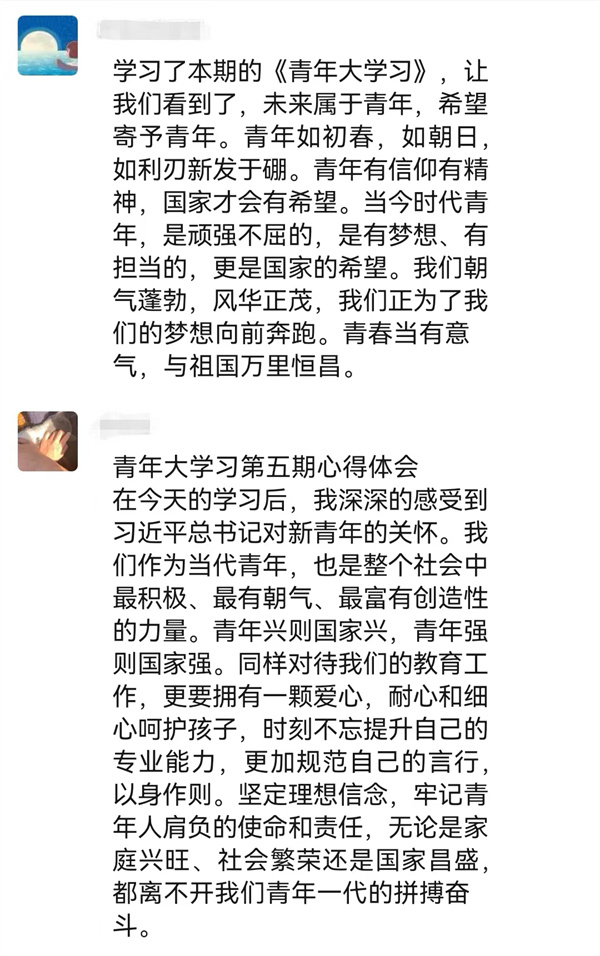Image resolution: width=600 pixels, height=956 pixels.
Task: Open the profile with the moon avatar
Action: (x=47, y=45)
